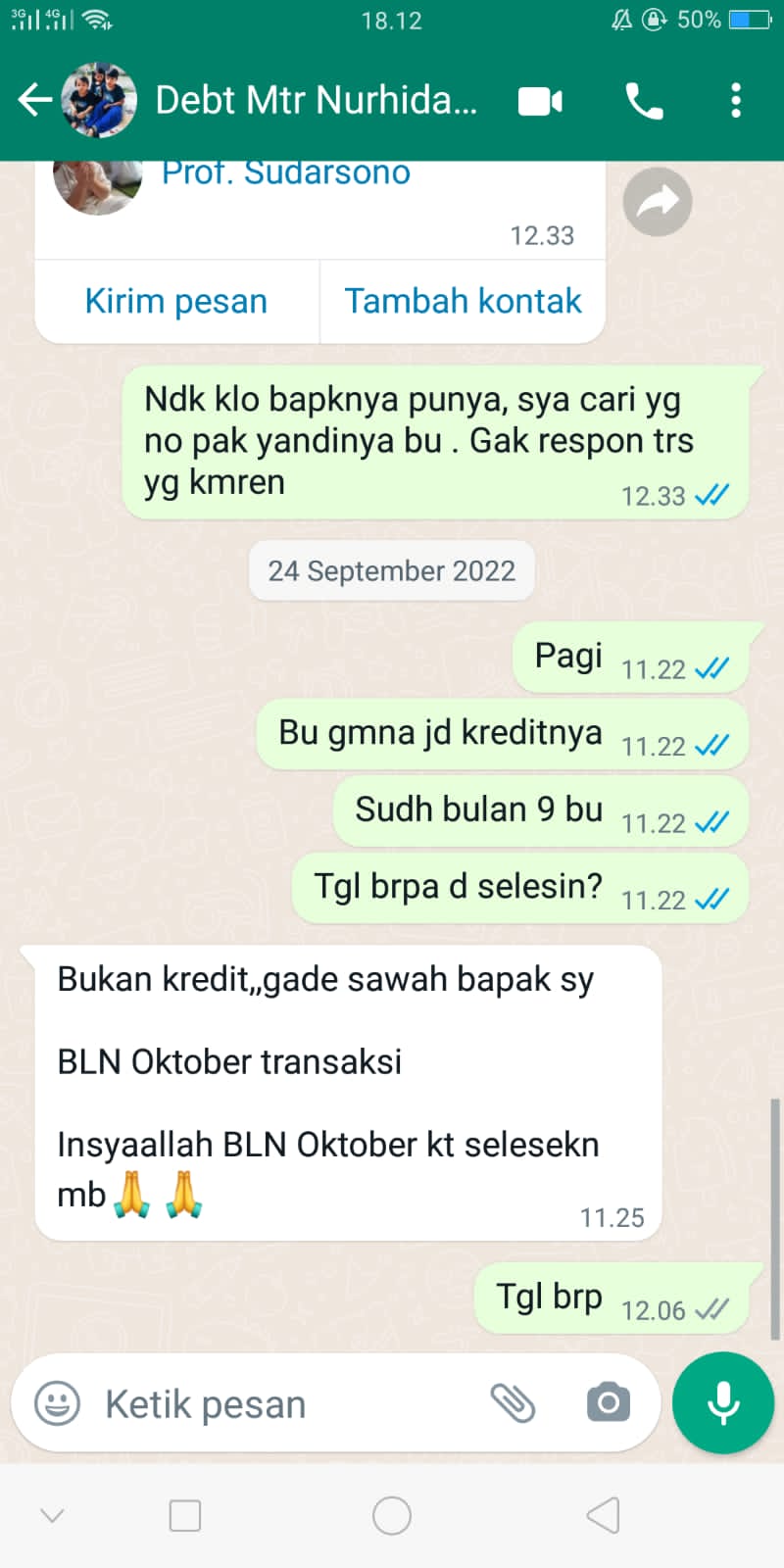The height and width of the screenshot is (1568, 784).
Task: Open the overflow menu
Action: [735, 100]
